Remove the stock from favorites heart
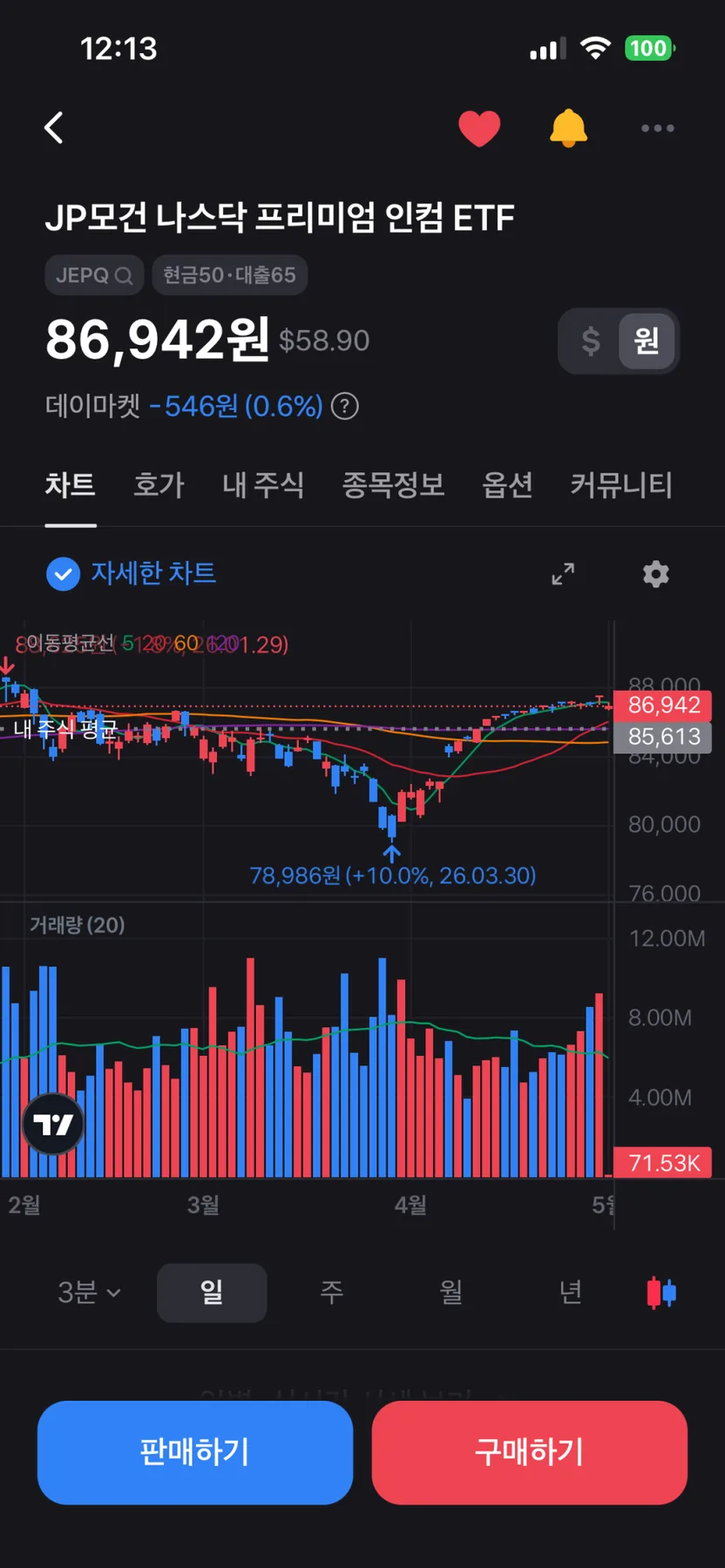This screenshot has height=1568, width=725. point(479,128)
